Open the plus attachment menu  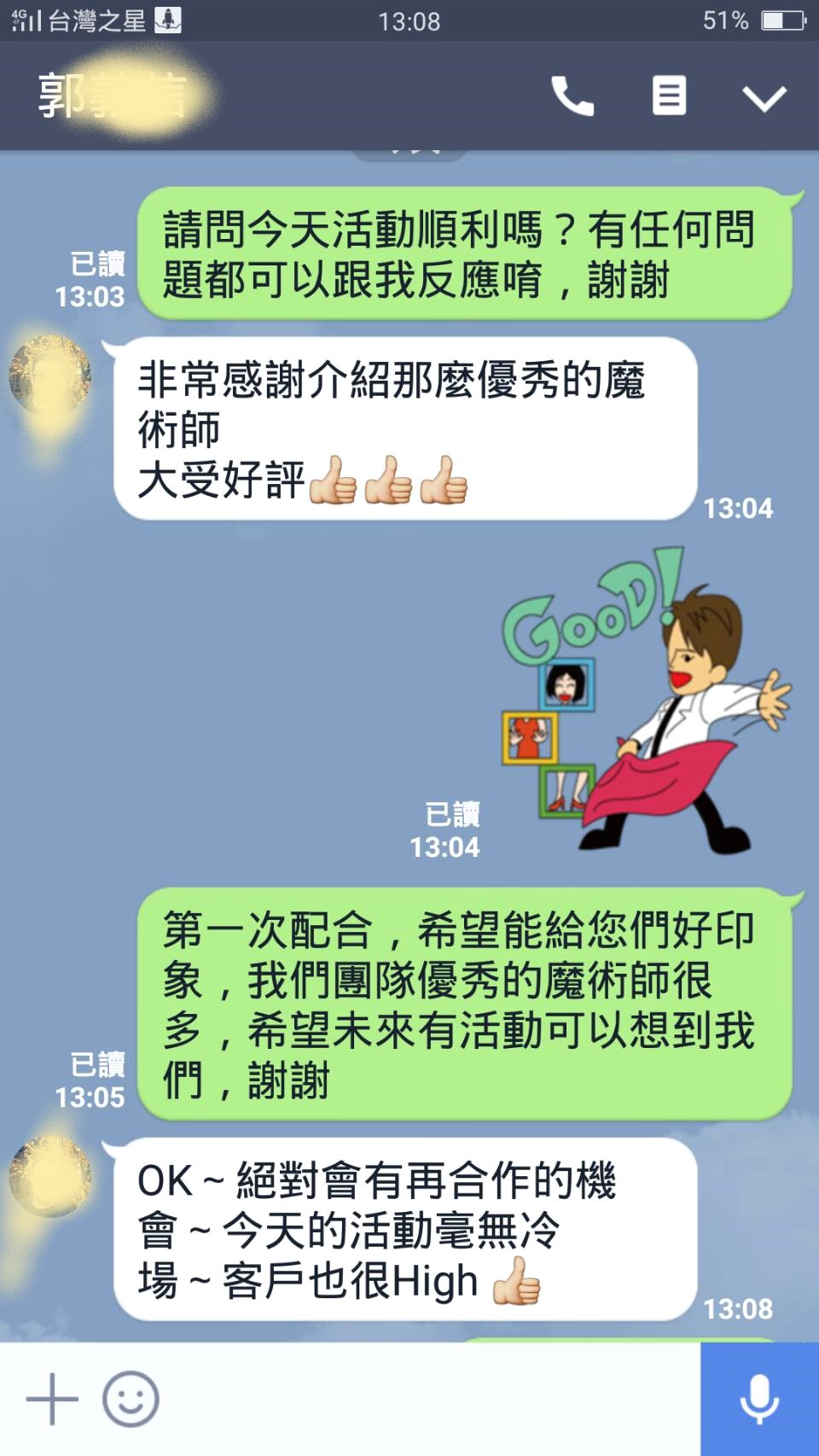pyautogui.click(x=52, y=1399)
